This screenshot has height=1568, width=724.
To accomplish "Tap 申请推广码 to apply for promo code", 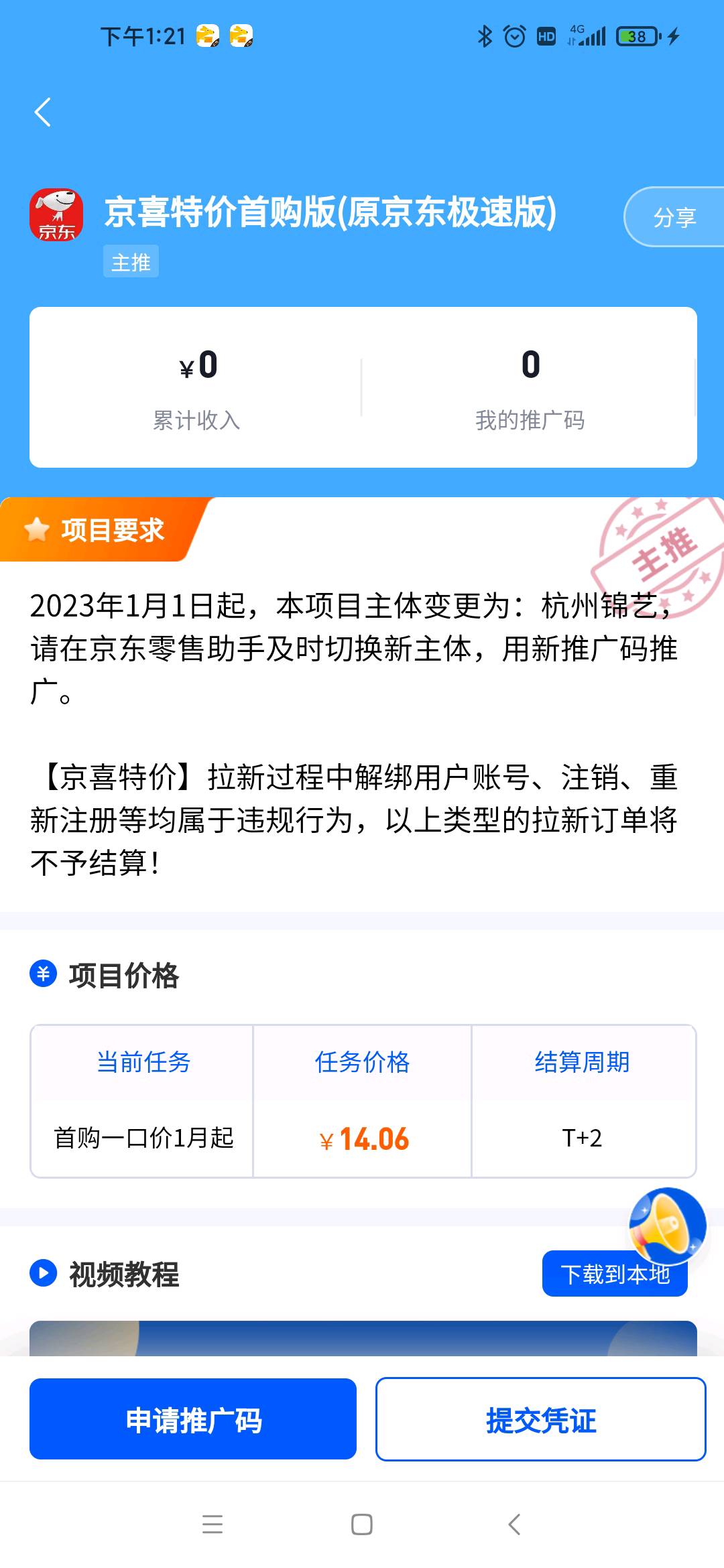I will tap(193, 1419).
